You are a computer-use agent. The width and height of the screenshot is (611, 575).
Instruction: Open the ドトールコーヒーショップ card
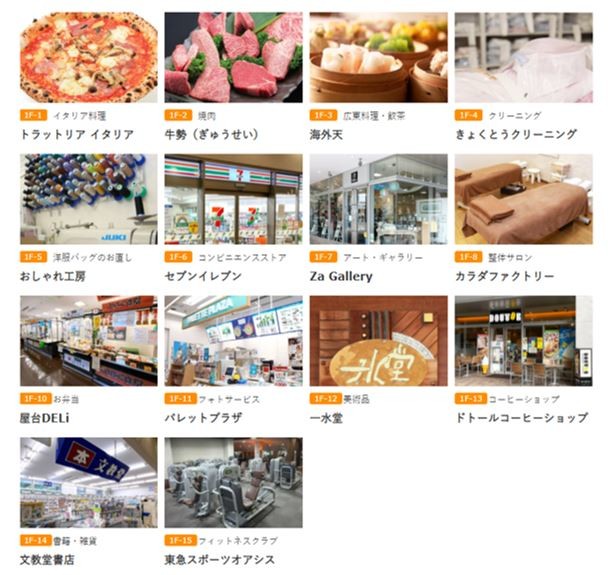[x=523, y=341]
